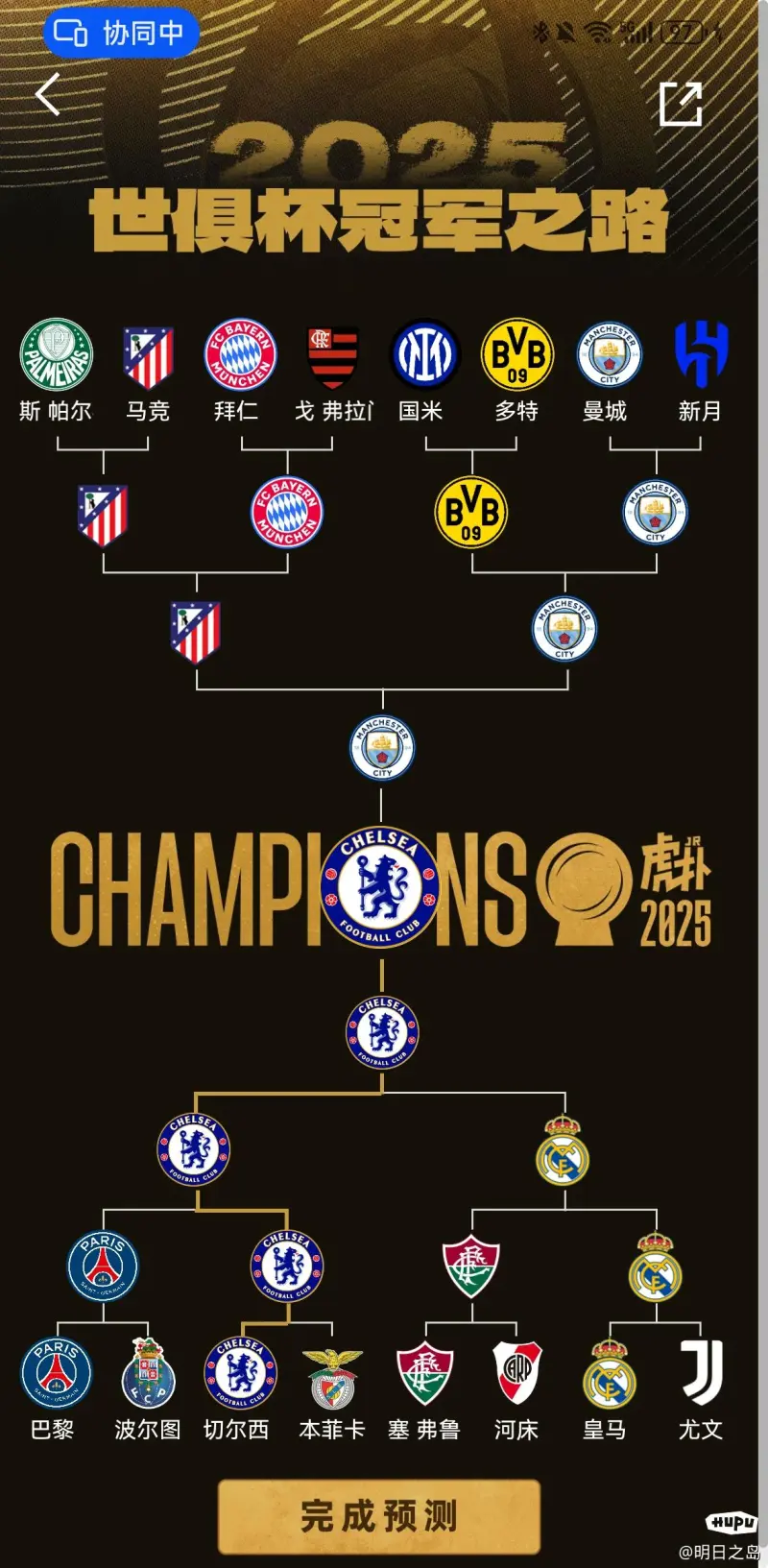Viewport: 768px width, 1568px height.
Task: Pick the Chelsea logo labeled 切尔西
Action: click(240, 1373)
